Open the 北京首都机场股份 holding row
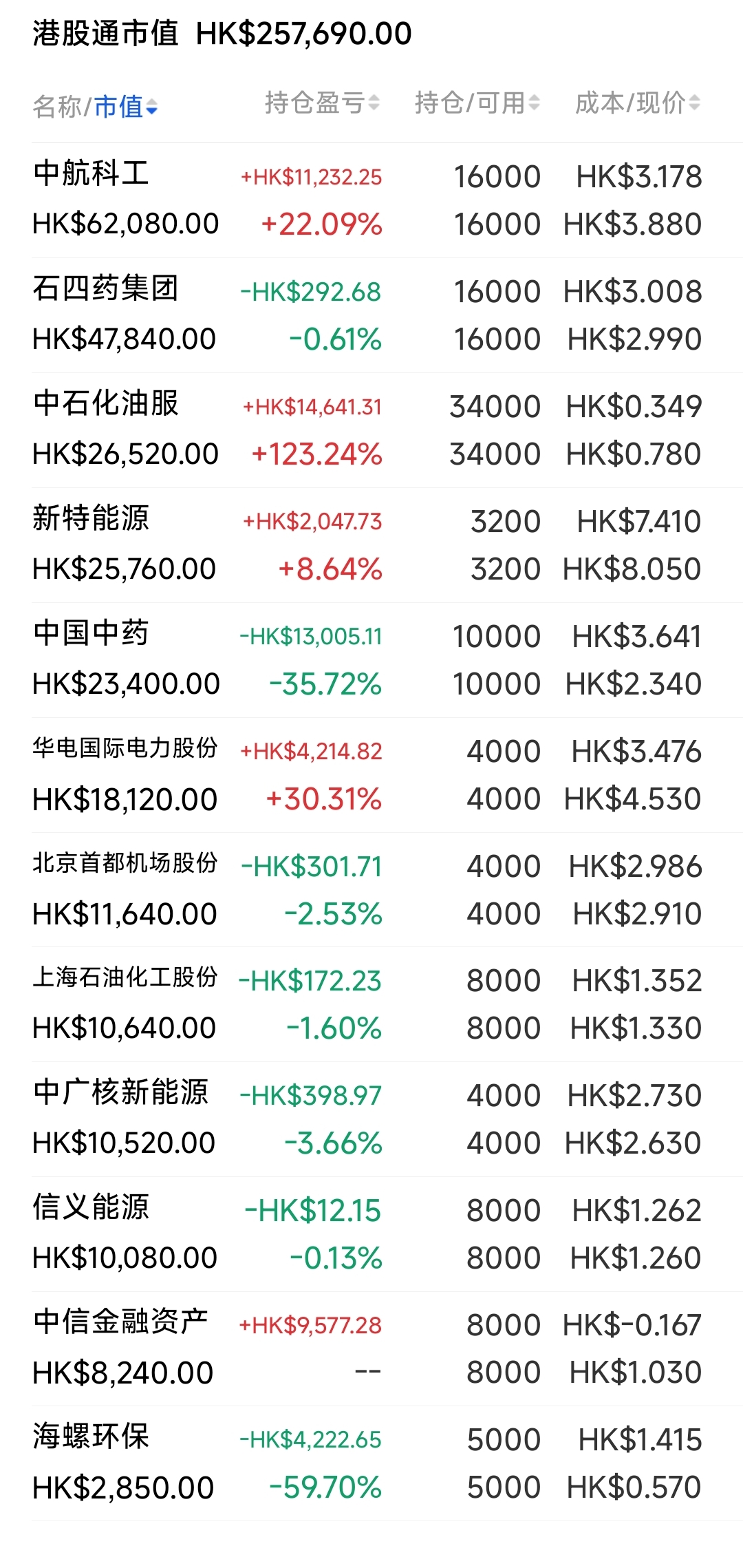Screen dimensions: 743x1568 point(371,889)
